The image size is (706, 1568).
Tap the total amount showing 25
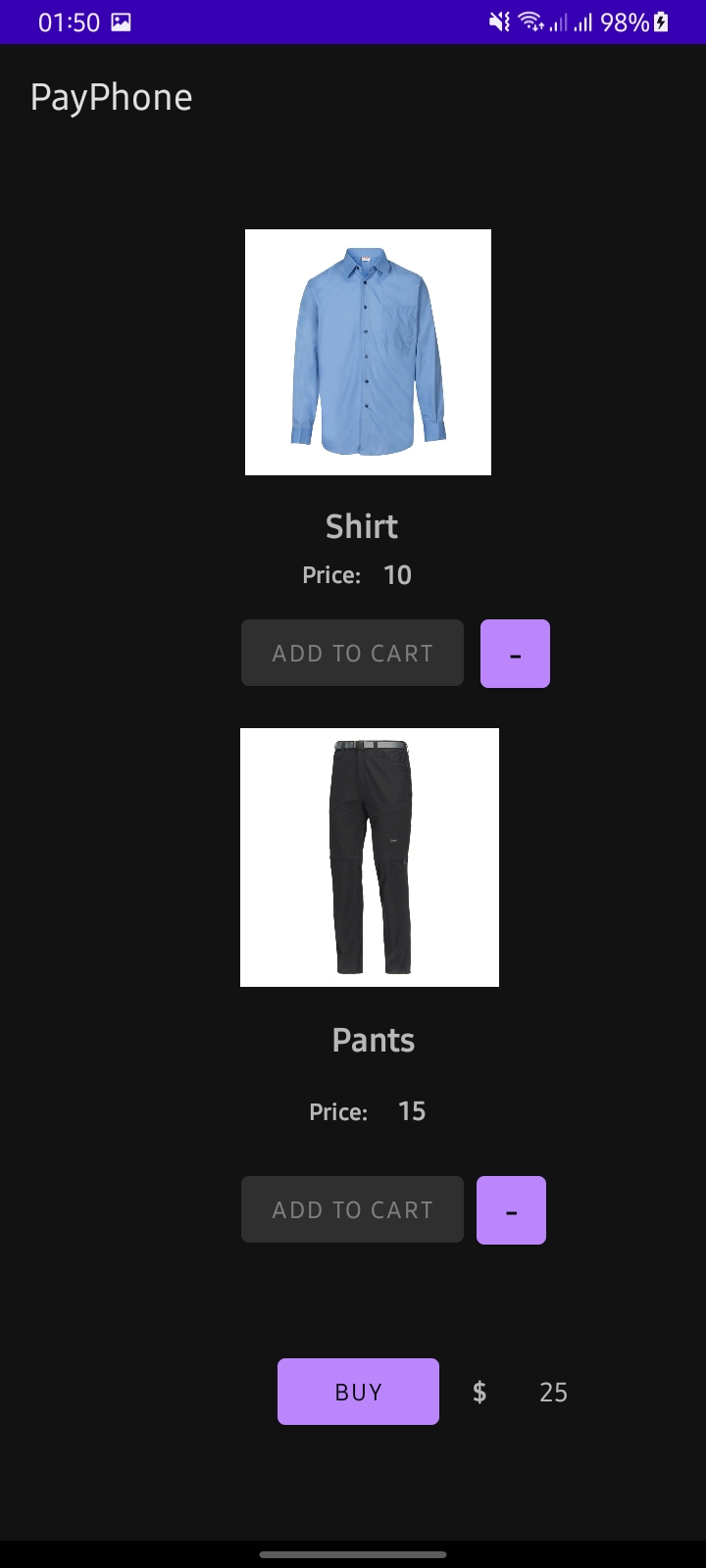click(552, 1392)
